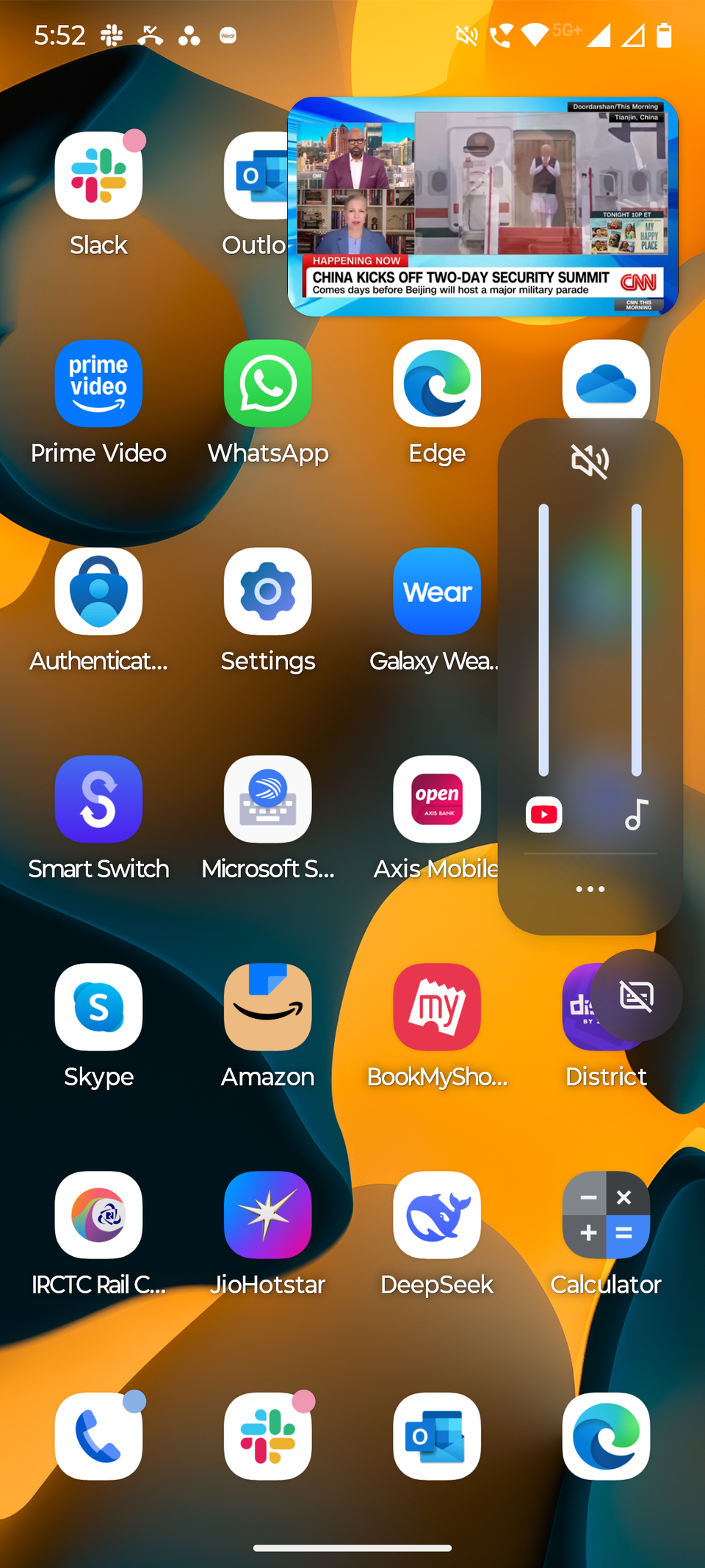
Task: Expand more volume options with the ellipsis
Action: click(589, 889)
